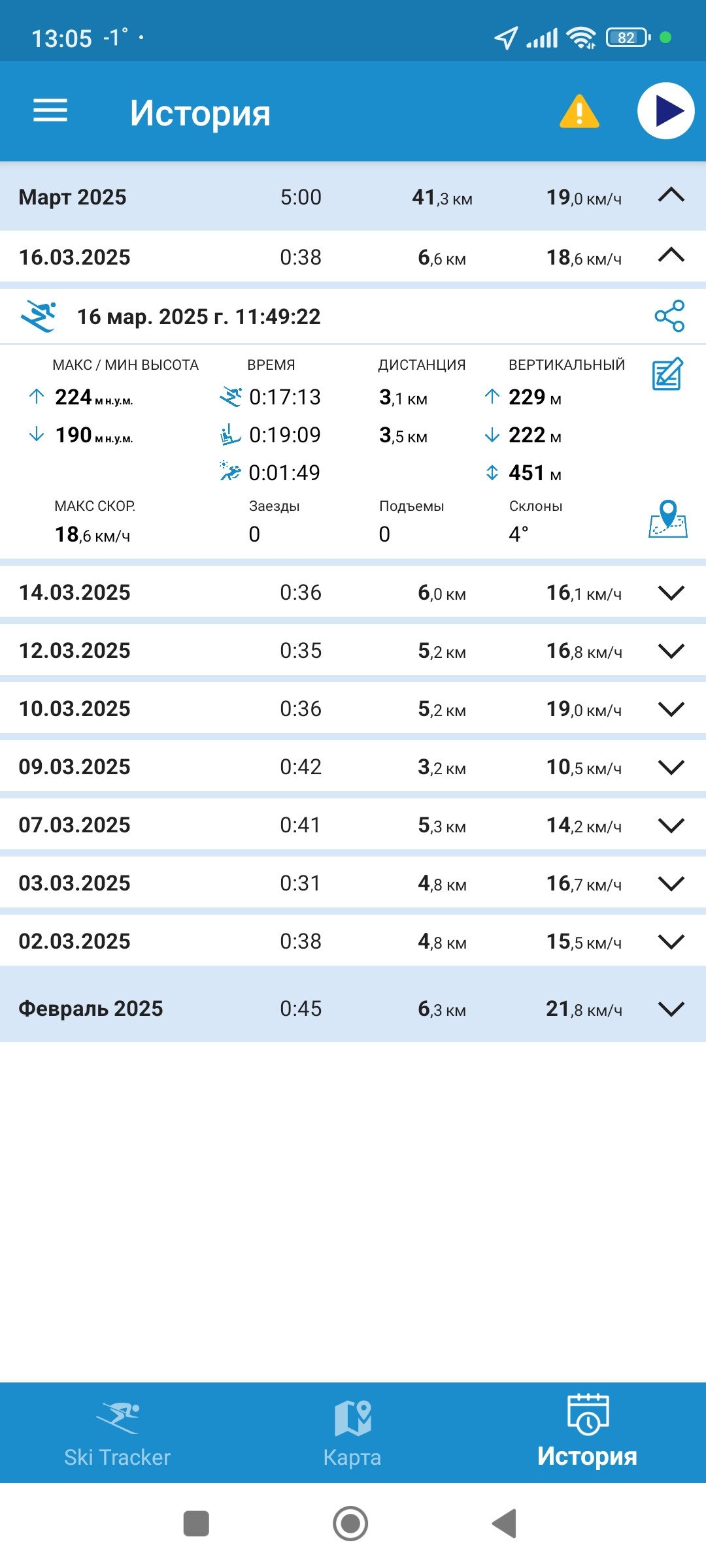
Task: Expand the 09.03.2025 entry
Action: [671, 767]
